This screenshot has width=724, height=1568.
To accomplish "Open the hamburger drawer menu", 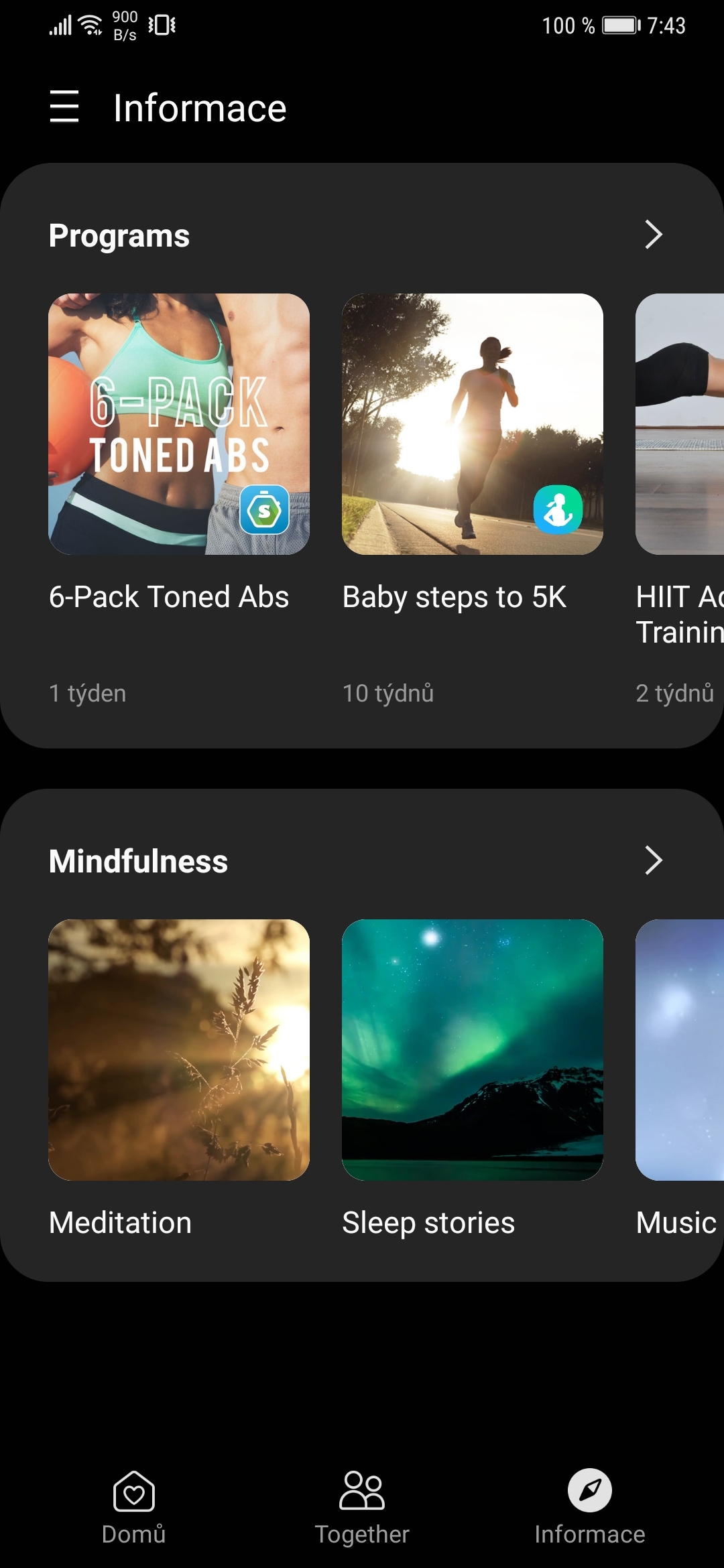I will 64,107.
